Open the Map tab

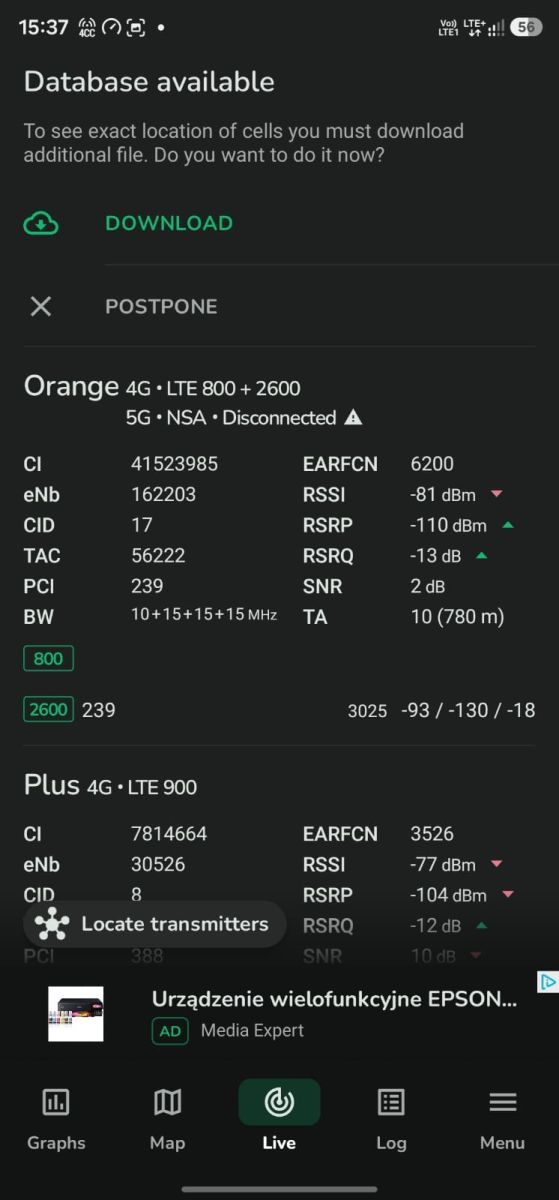point(167,1118)
